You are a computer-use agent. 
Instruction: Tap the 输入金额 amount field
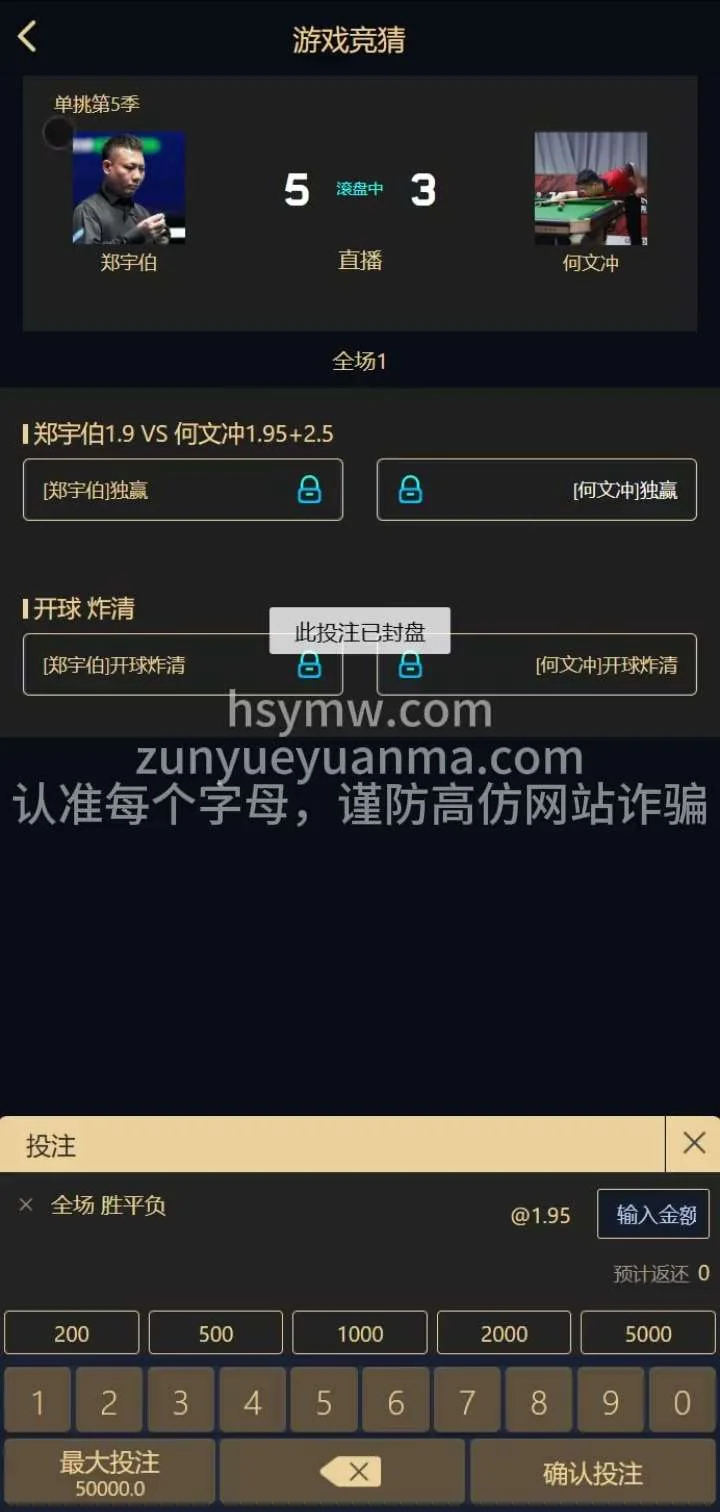655,1214
